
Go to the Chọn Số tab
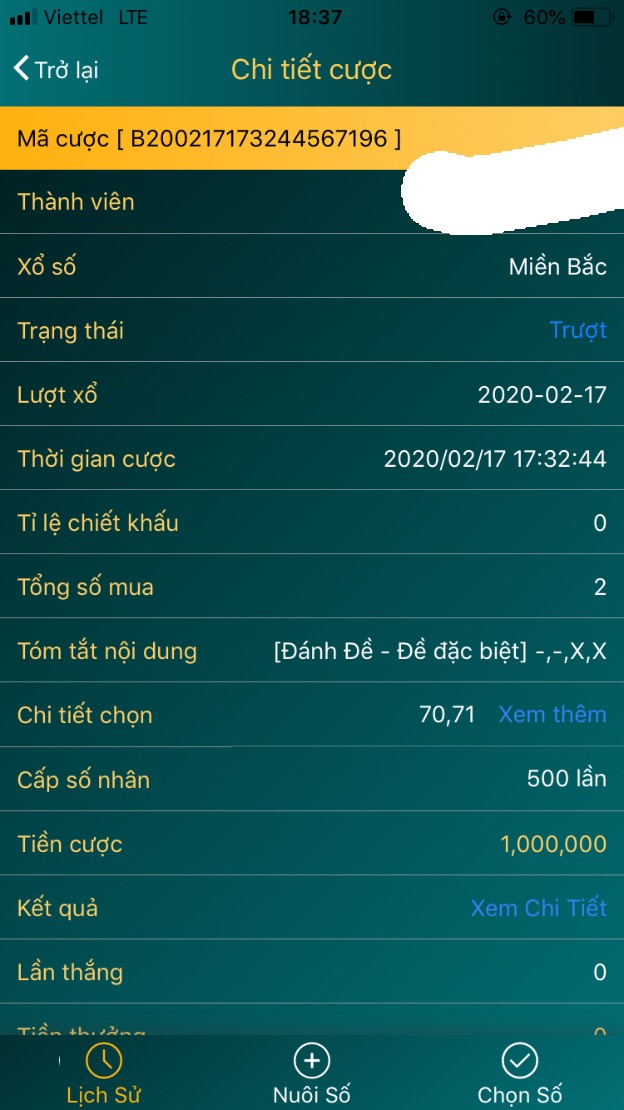pos(520,1074)
